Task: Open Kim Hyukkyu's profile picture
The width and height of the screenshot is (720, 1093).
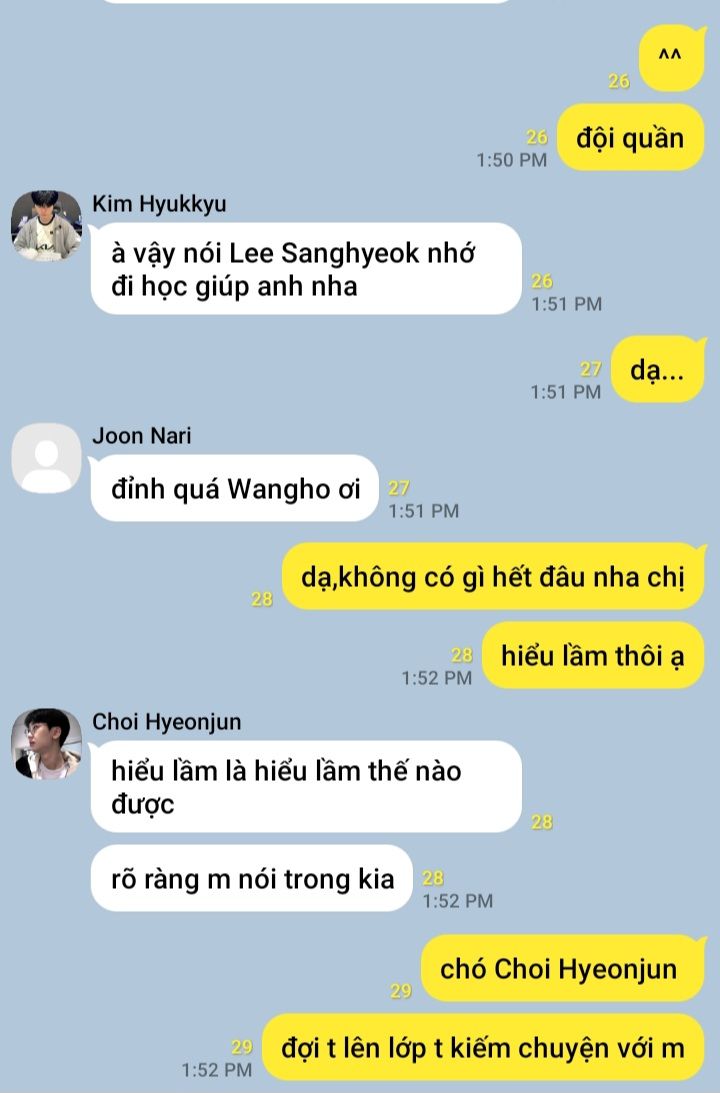Action: pos(47,226)
